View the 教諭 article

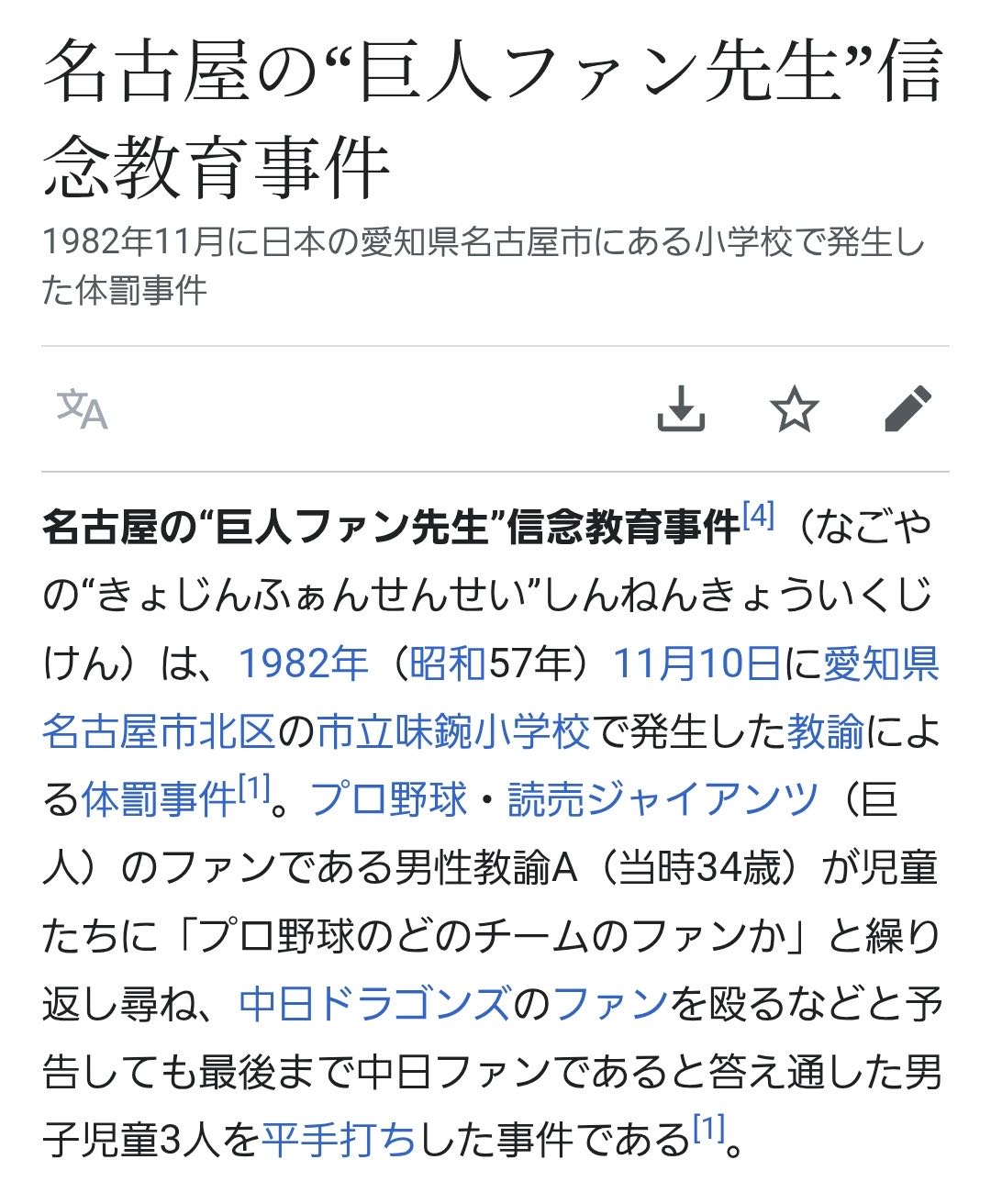pos(826,731)
